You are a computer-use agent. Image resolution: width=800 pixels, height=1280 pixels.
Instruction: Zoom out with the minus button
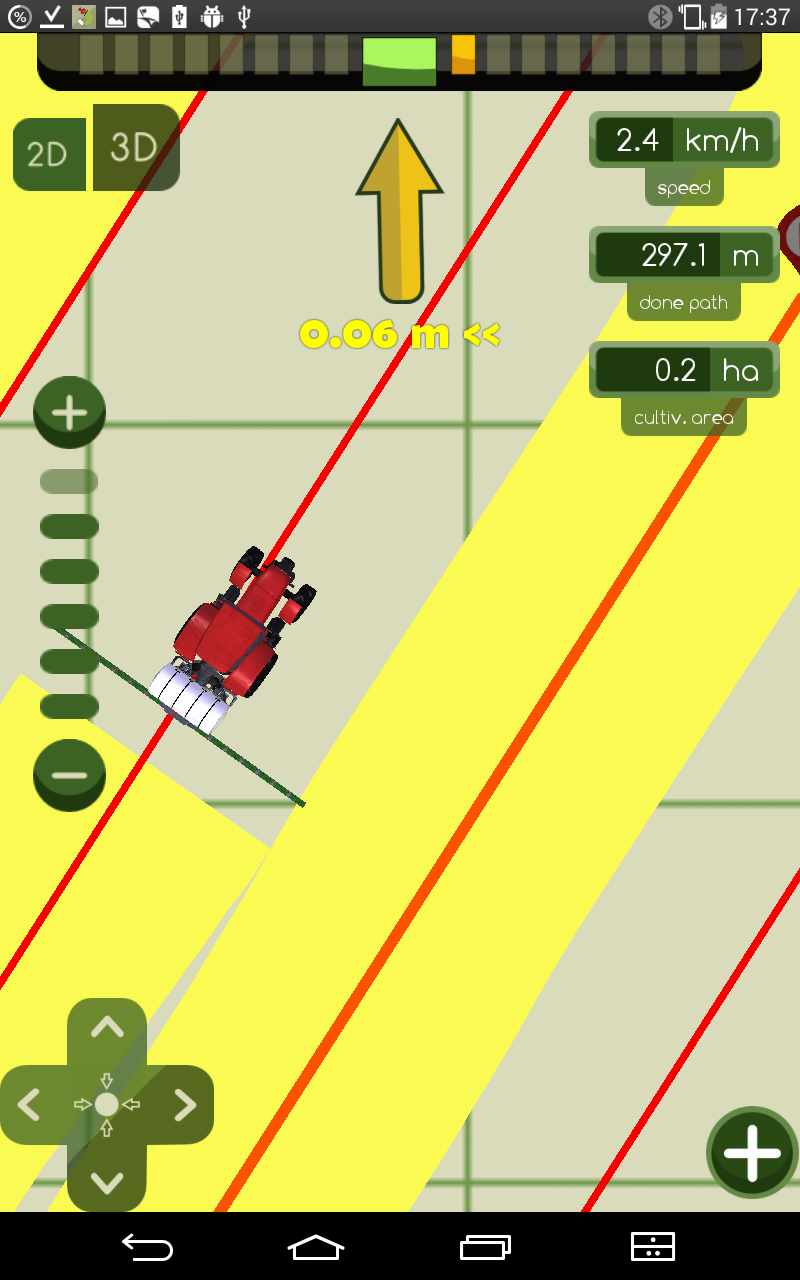point(69,775)
